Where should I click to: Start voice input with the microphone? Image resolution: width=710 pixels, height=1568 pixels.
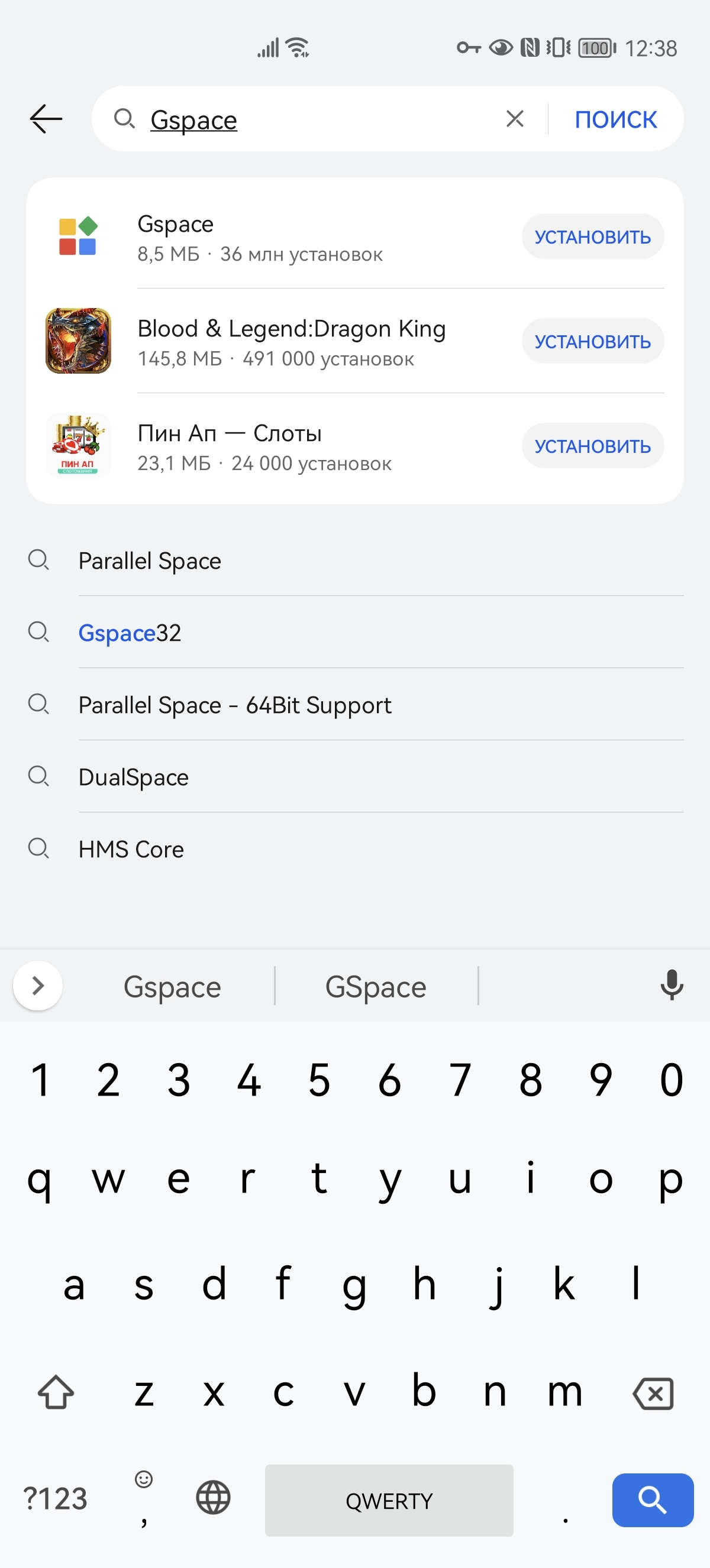click(x=671, y=986)
